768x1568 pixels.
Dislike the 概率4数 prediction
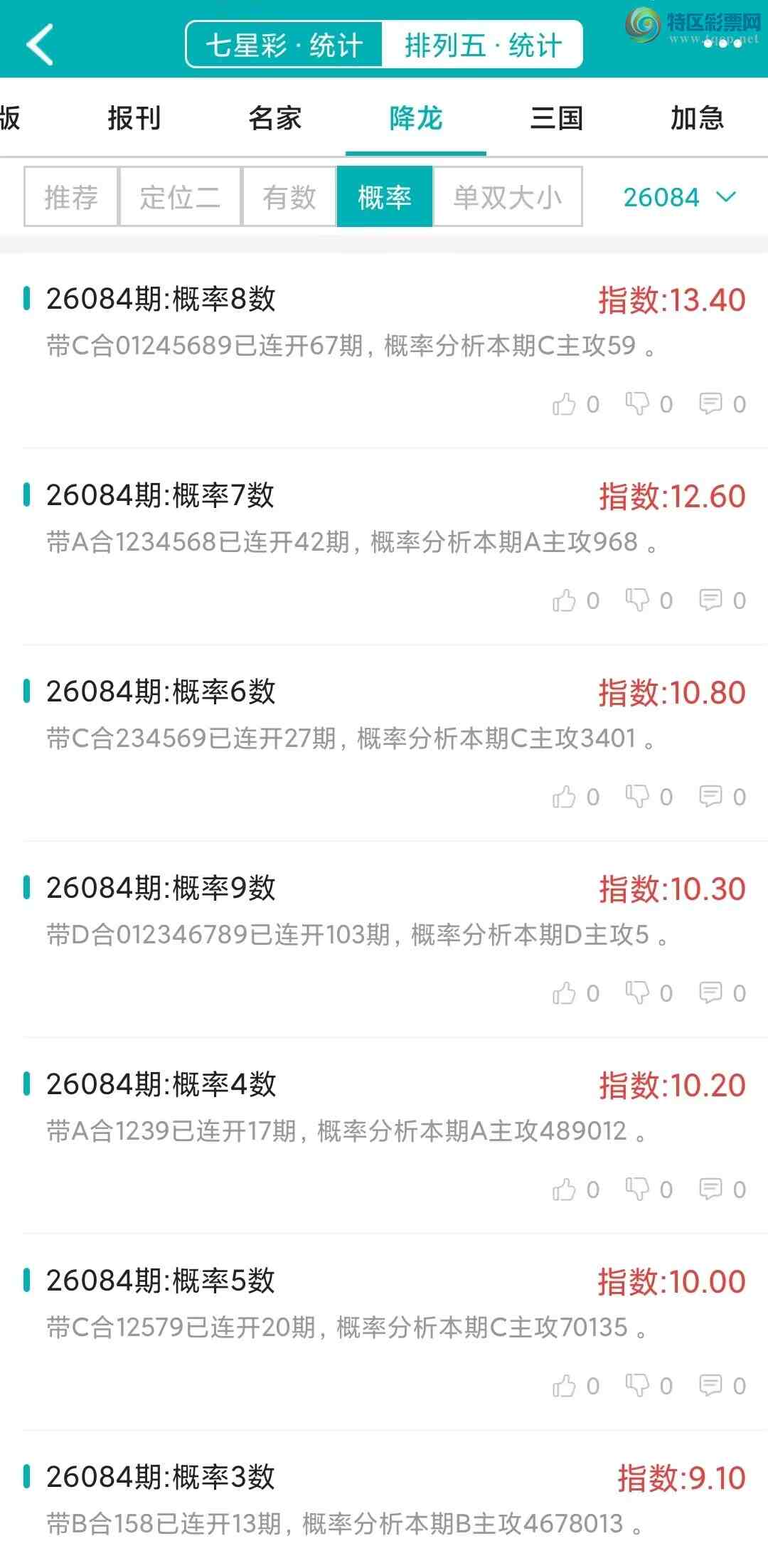click(639, 1189)
